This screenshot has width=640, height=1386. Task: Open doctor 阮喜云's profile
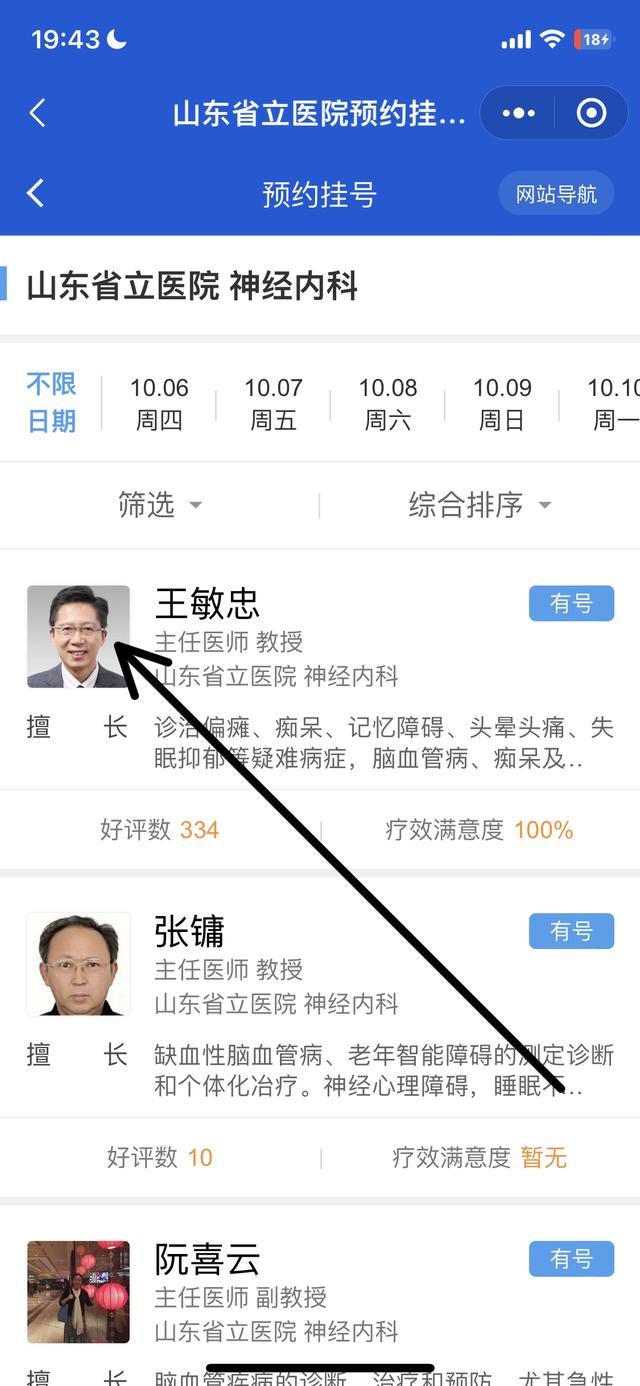click(208, 1260)
